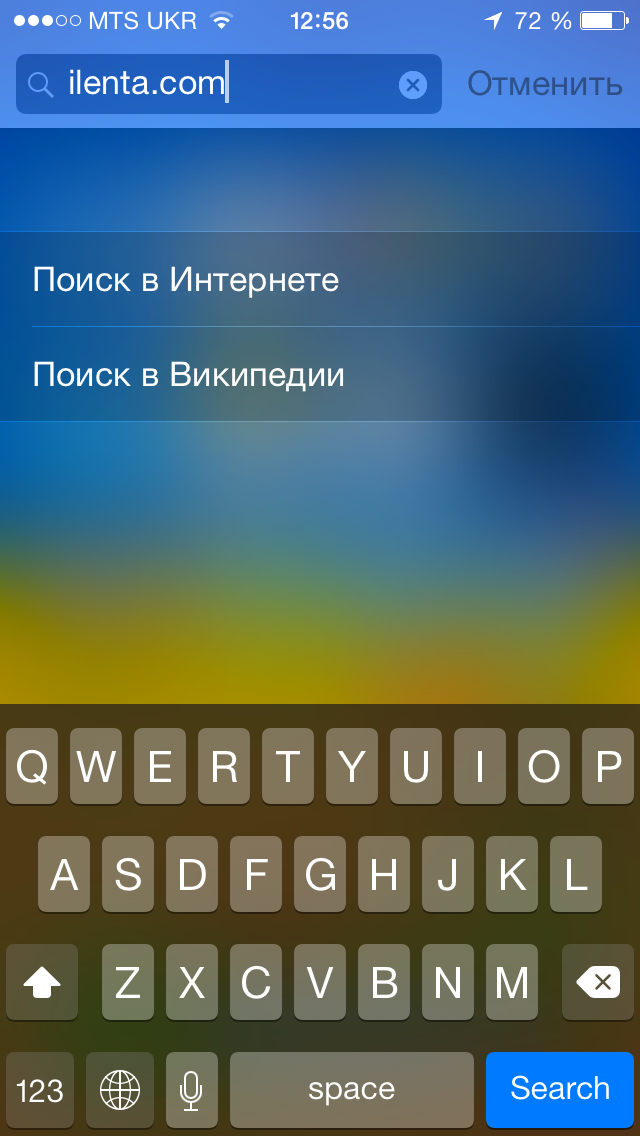Image resolution: width=640 pixels, height=1136 pixels.
Task: Clear the search text with the X icon
Action: [x=413, y=85]
